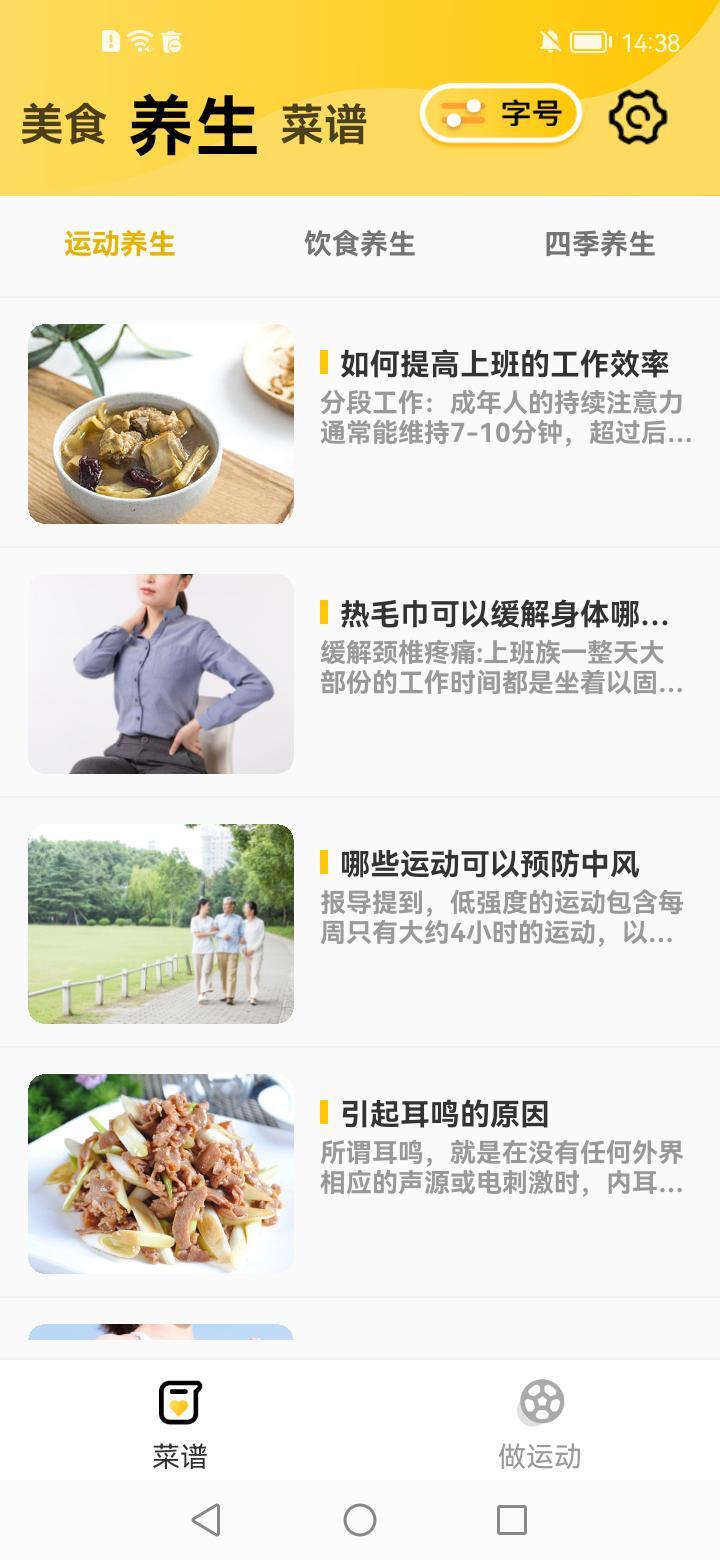Tap the Android back navigation button
This screenshot has height=1560, width=720.
point(206,1520)
